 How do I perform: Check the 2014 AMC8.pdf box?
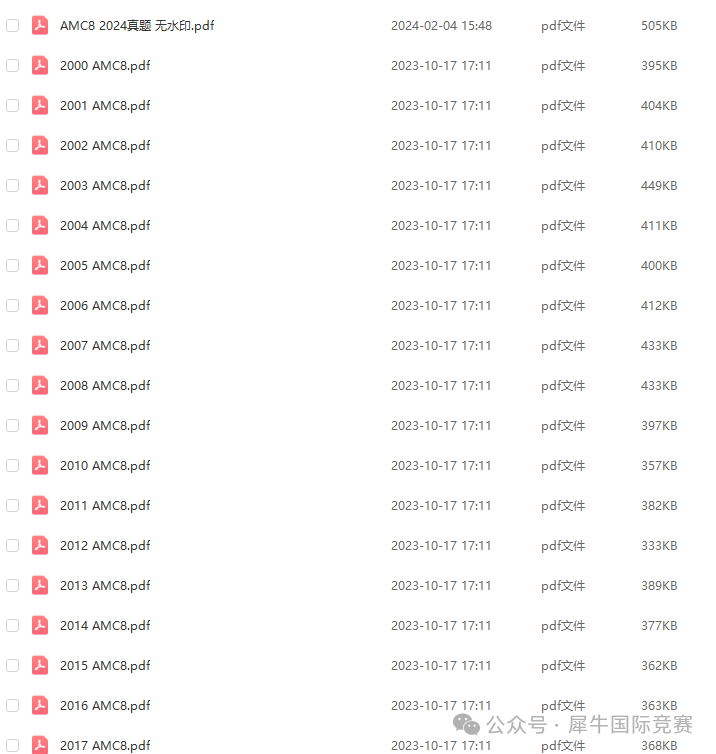tap(13, 625)
